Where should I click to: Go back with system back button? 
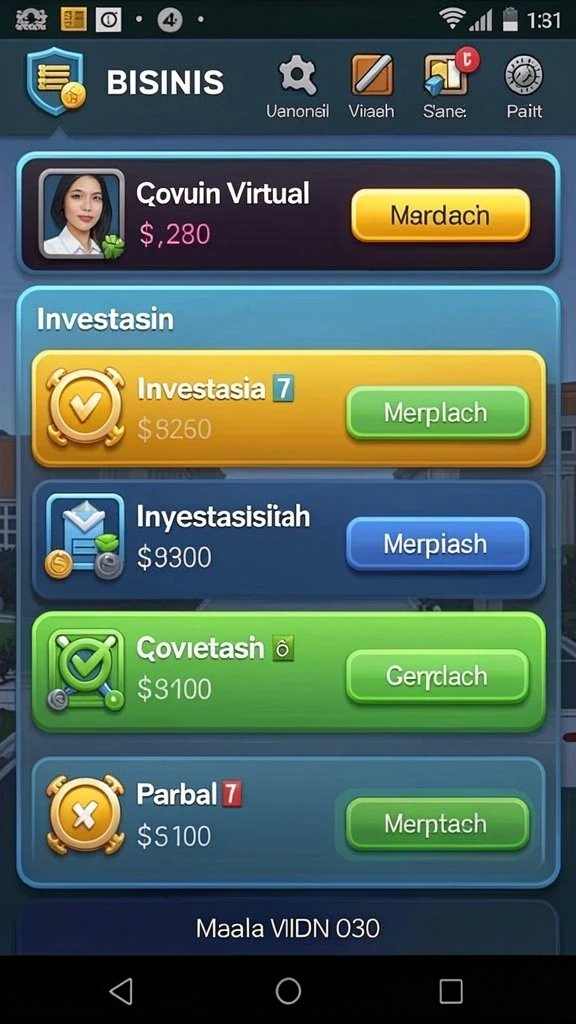(x=121, y=991)
